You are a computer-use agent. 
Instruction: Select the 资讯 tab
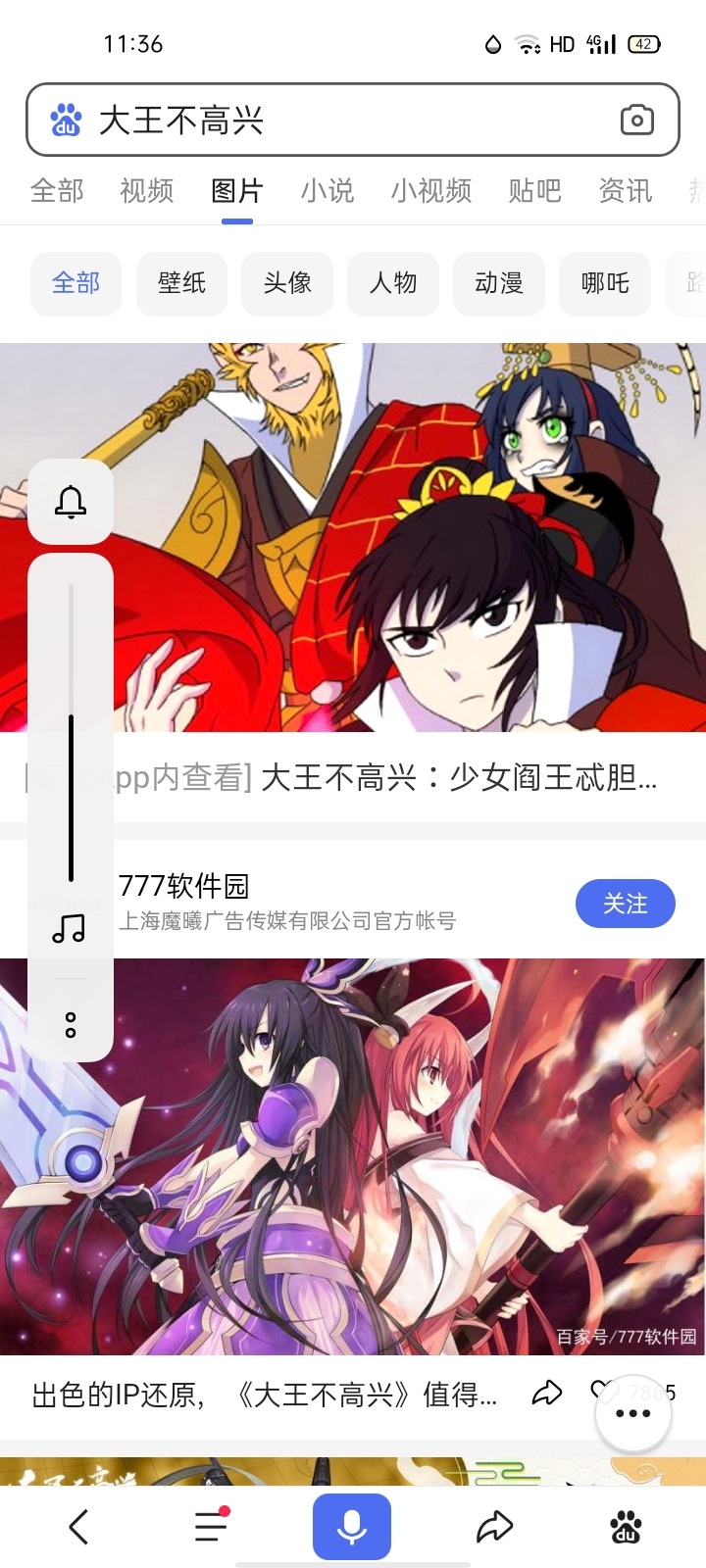(x=626, y=190)
